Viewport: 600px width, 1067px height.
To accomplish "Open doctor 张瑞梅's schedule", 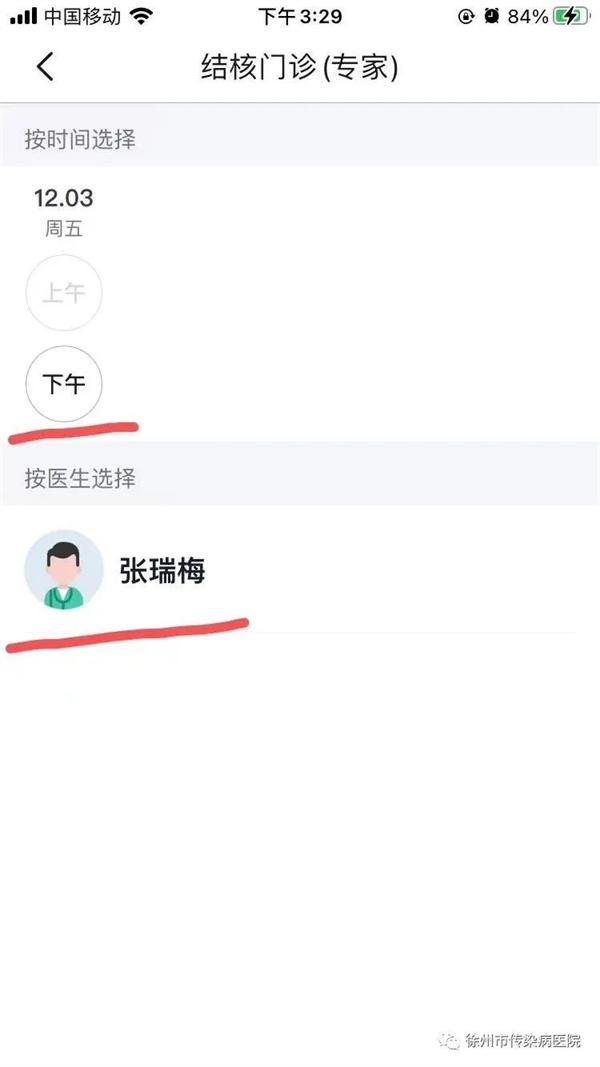I will [162, 571].
